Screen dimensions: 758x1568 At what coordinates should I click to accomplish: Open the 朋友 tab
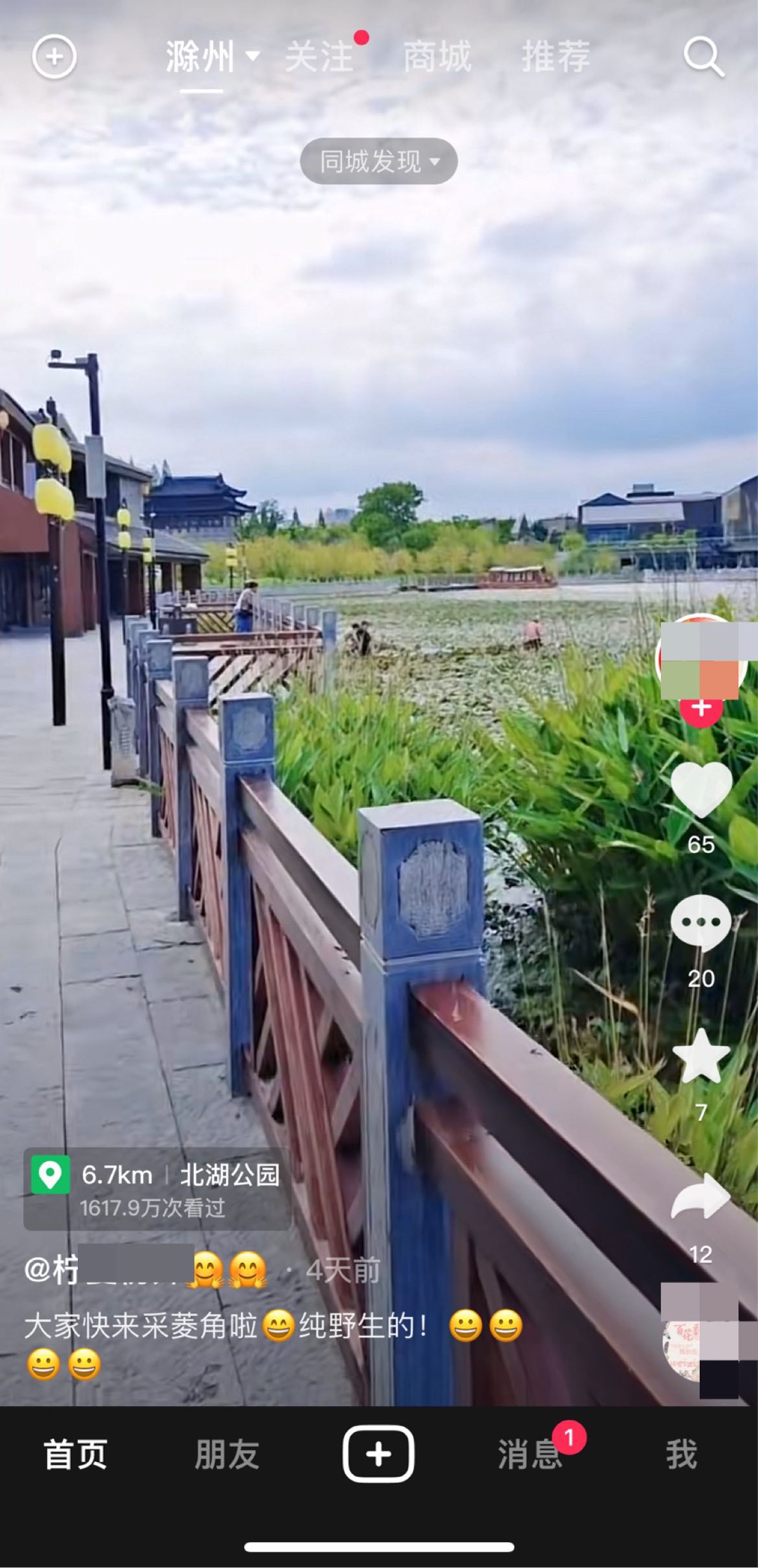[x=227, y=1454]
